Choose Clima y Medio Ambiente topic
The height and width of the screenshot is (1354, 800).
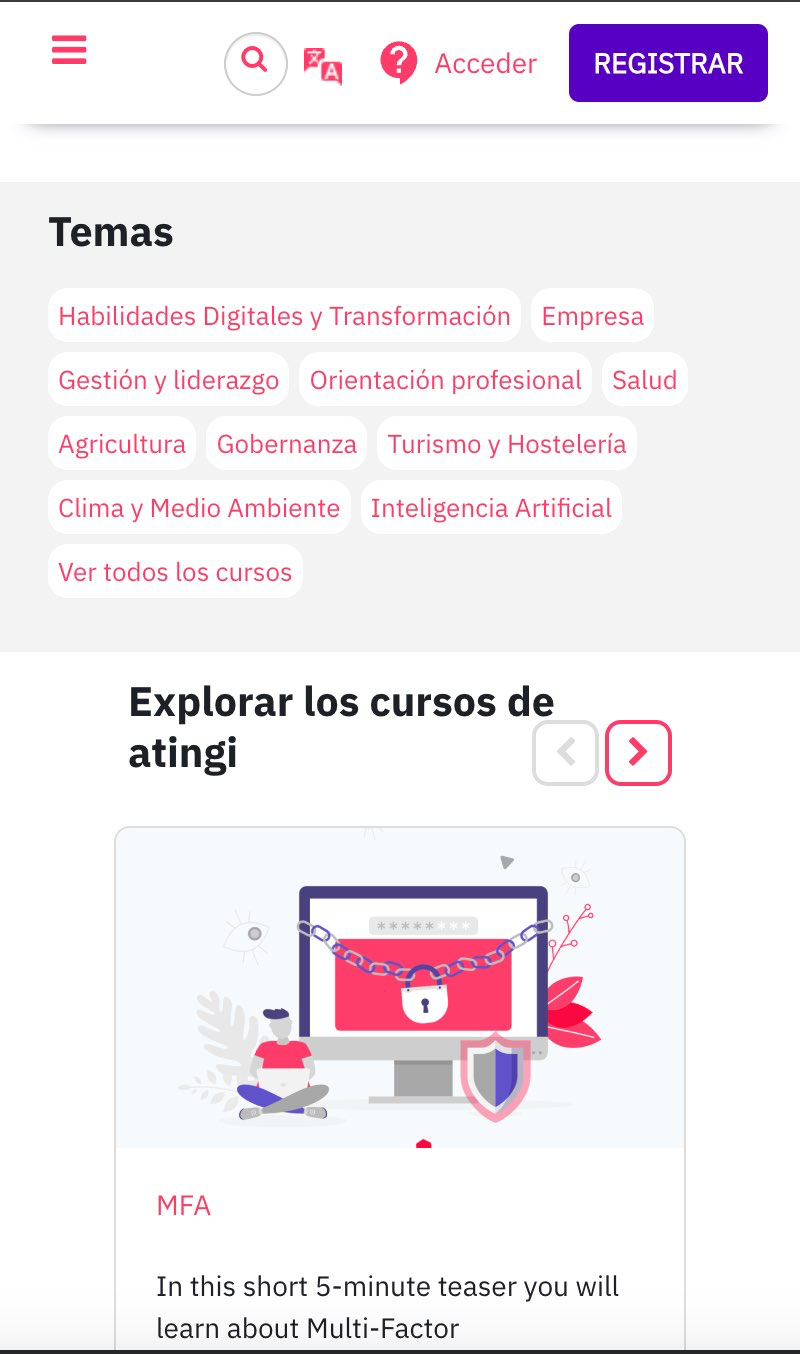coord(199,508)
